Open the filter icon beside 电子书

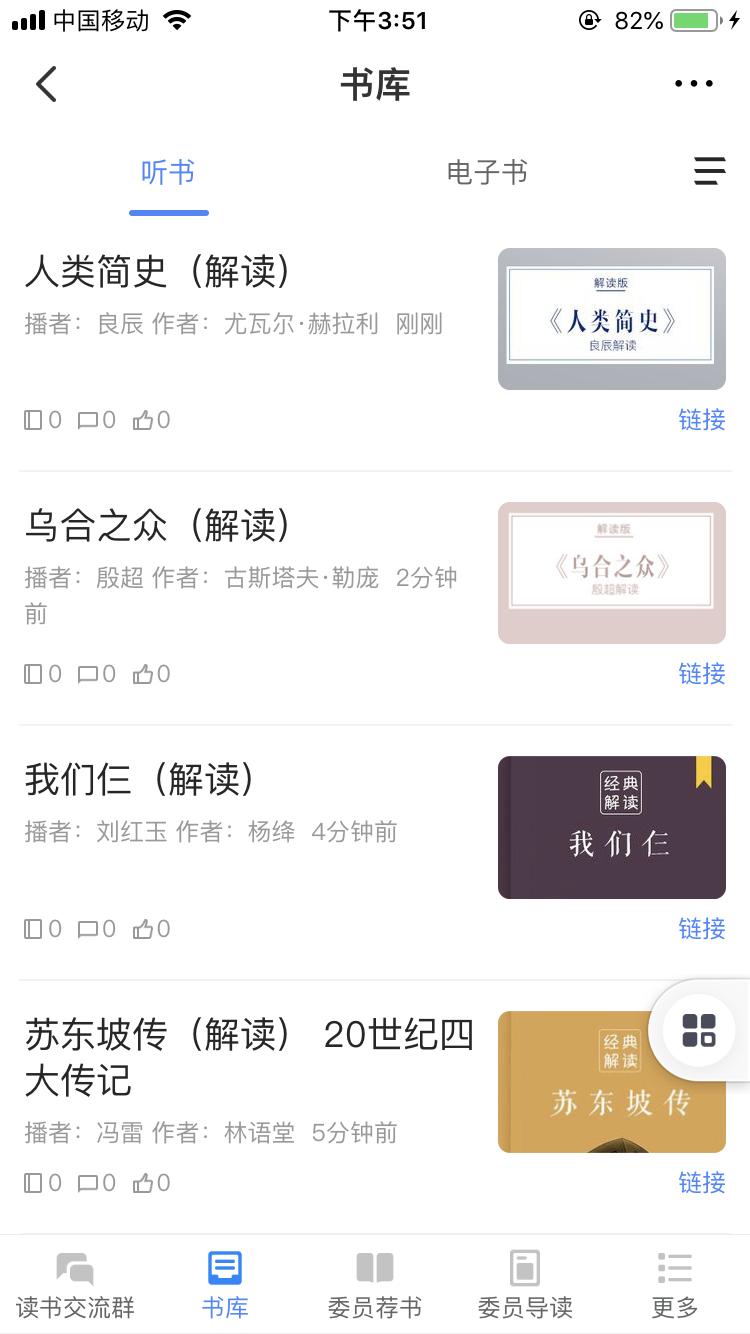point(710,172)
